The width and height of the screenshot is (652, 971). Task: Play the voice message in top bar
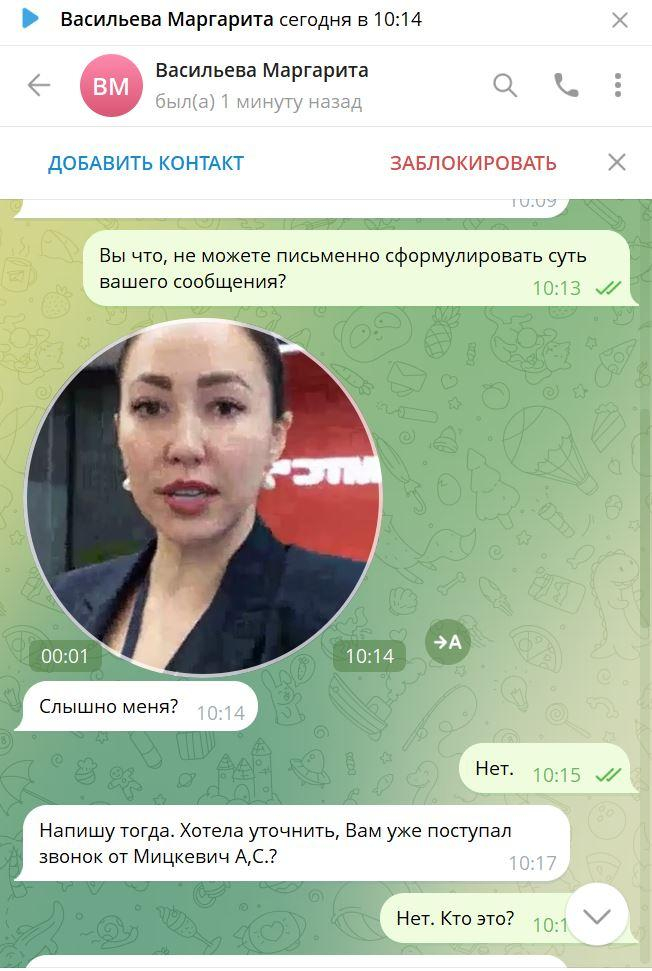coord(29,19)
